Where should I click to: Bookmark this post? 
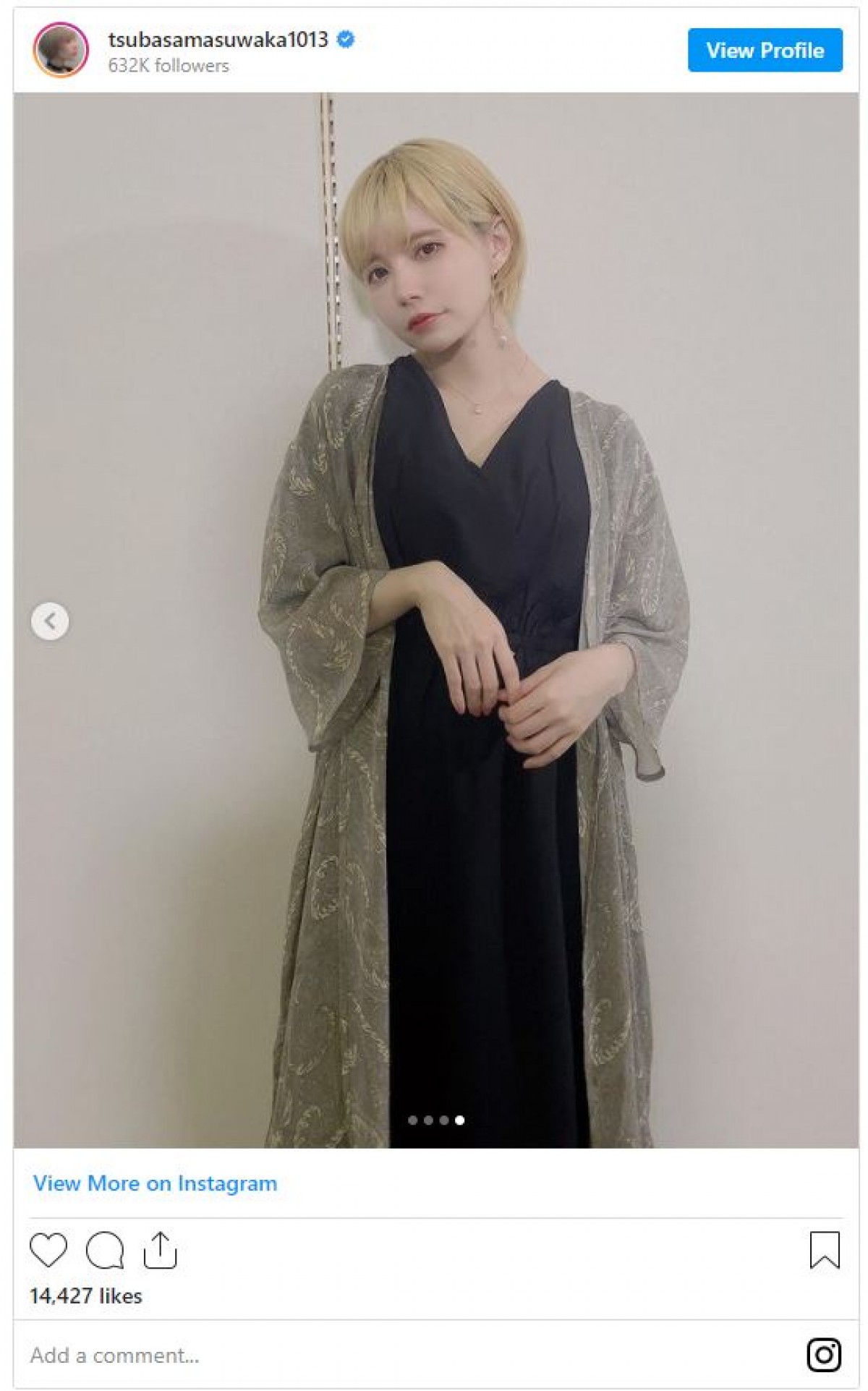[x=824, y=1250]
